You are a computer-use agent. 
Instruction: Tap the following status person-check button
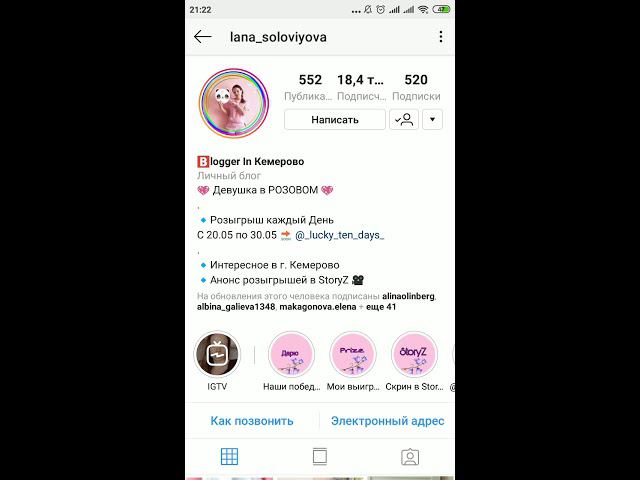tap(404, 119)
